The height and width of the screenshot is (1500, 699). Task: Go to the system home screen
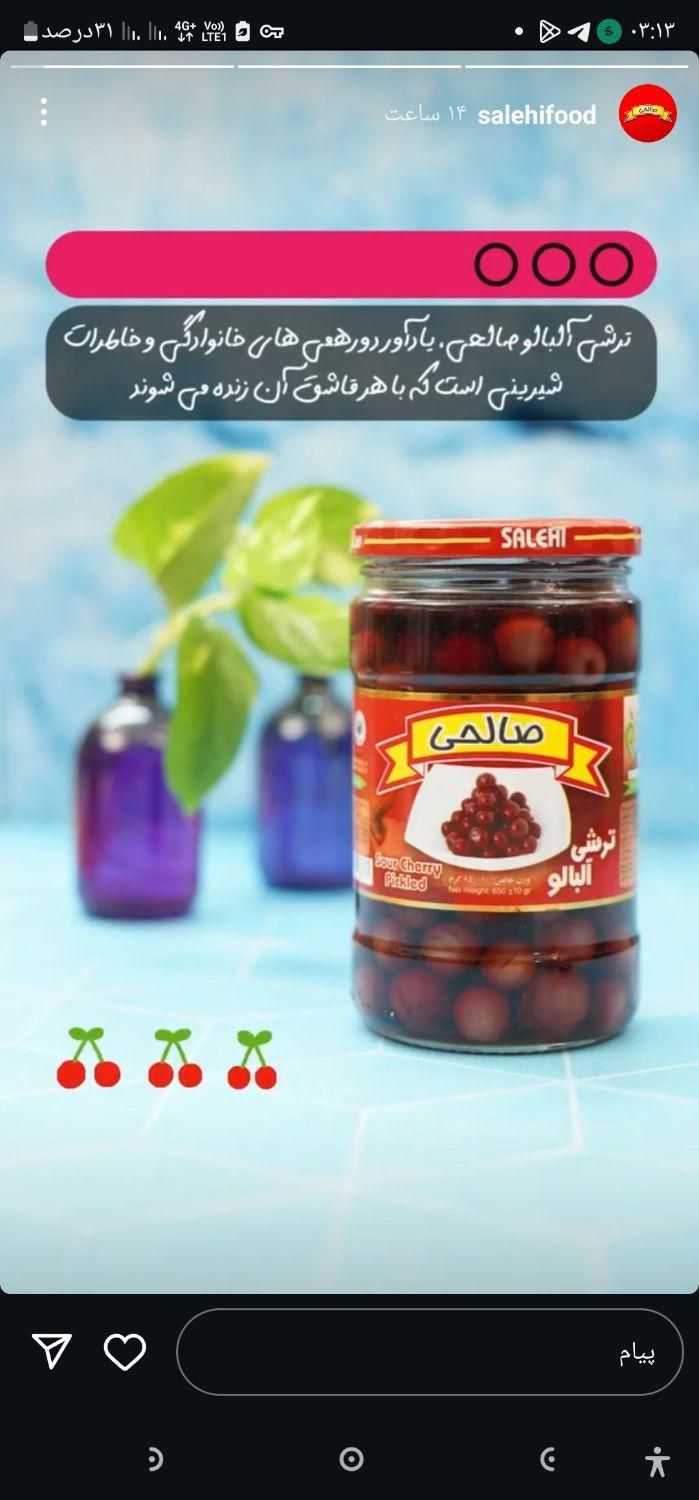(351, 1459)
